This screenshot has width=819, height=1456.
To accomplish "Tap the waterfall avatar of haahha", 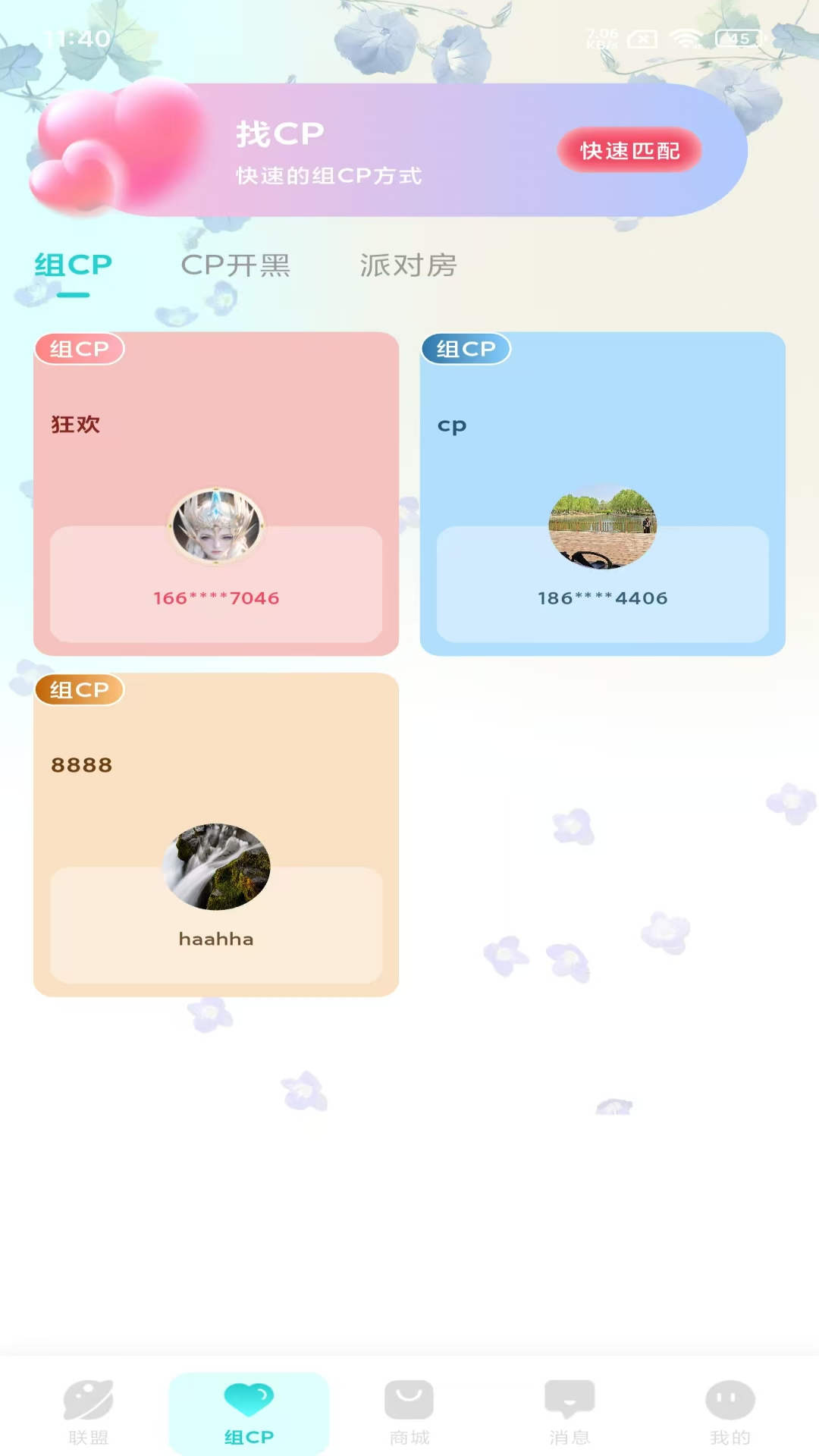I will click(x=215, y=867).
